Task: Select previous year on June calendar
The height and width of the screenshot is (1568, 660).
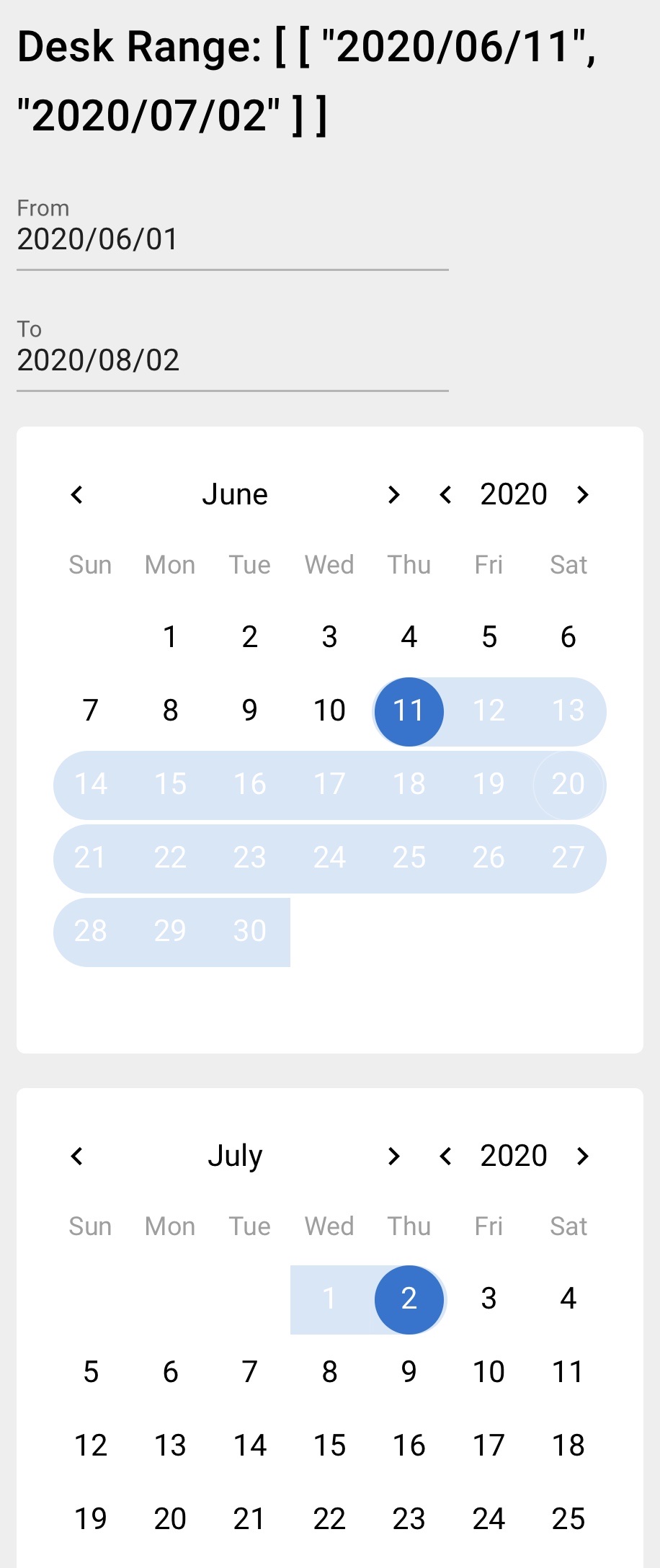Action: [x=445, y=495]
